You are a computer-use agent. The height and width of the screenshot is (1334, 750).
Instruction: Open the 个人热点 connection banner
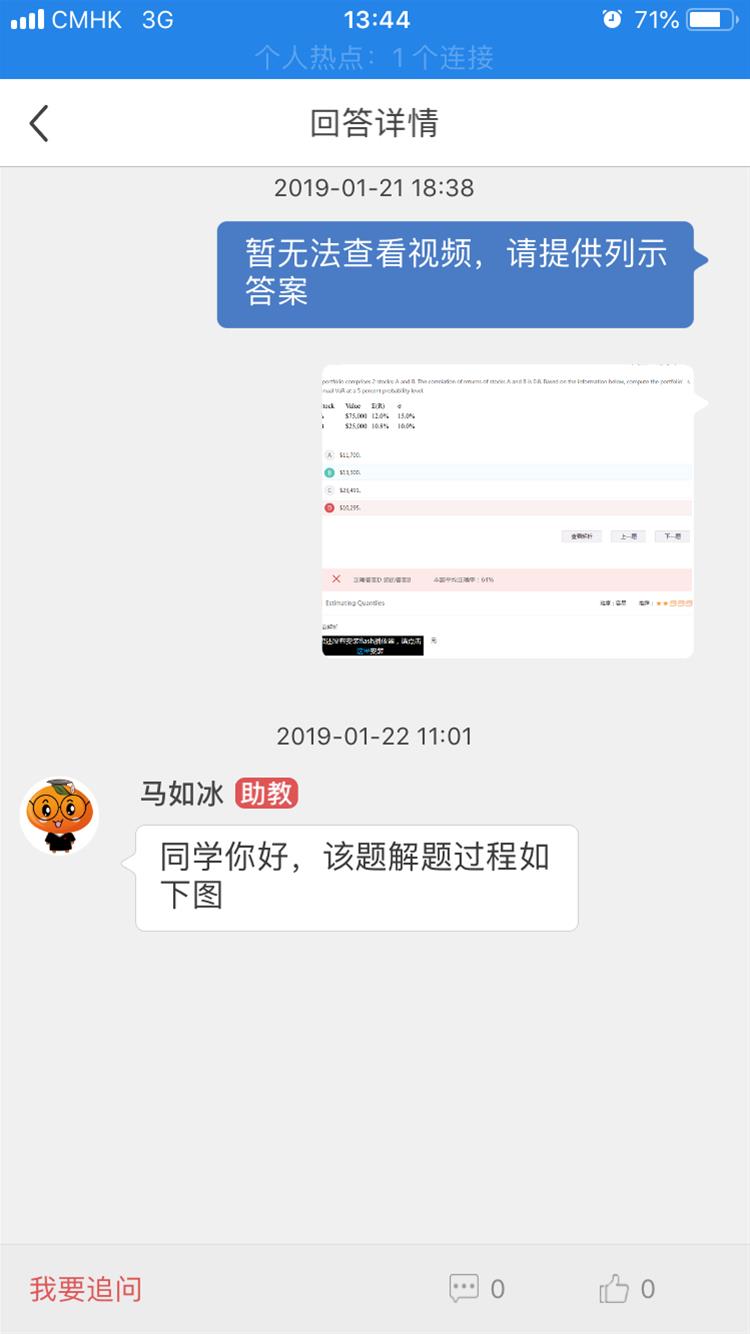374,58
